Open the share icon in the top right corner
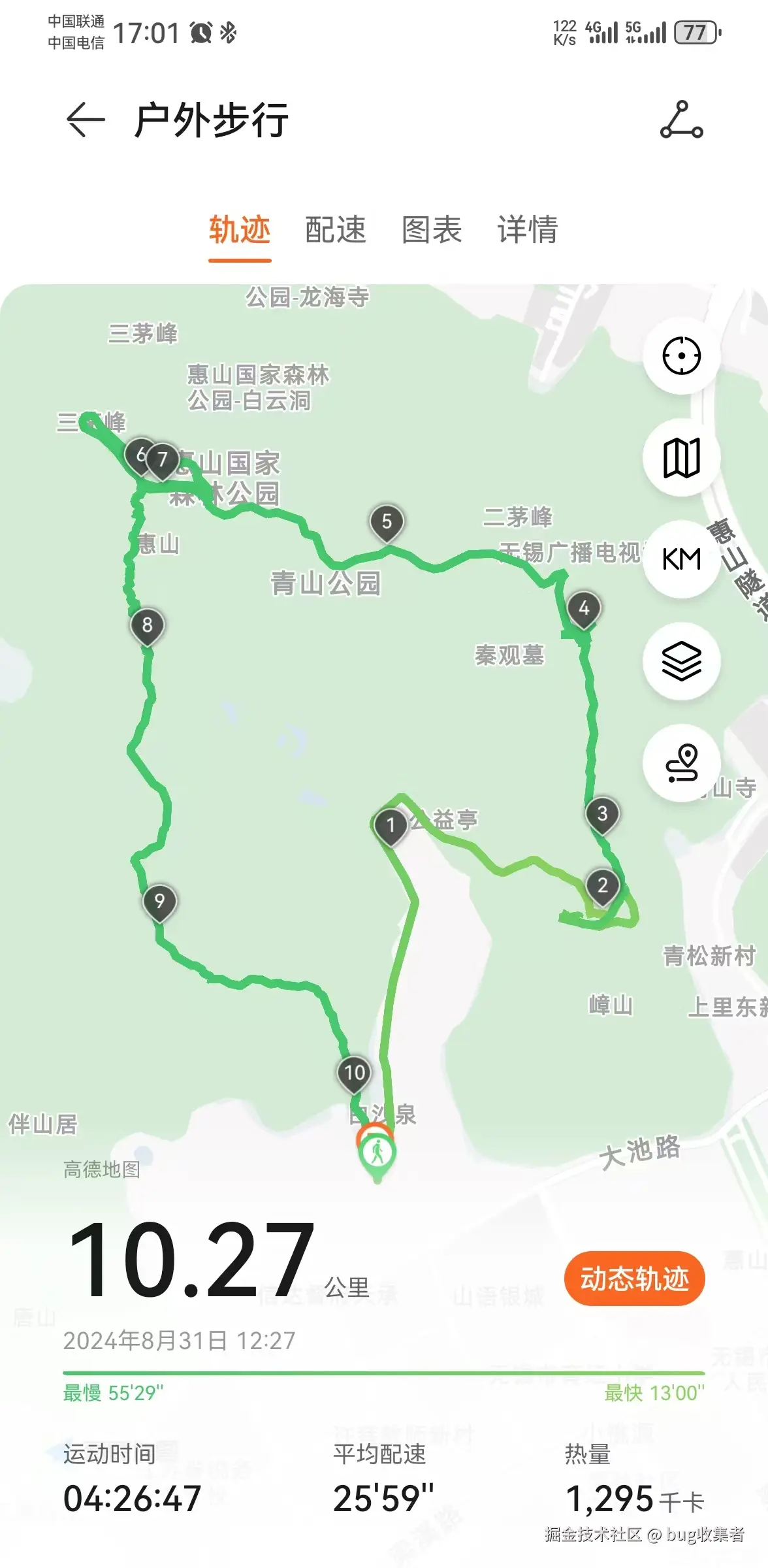768x1568 pixels. point(682,121)
